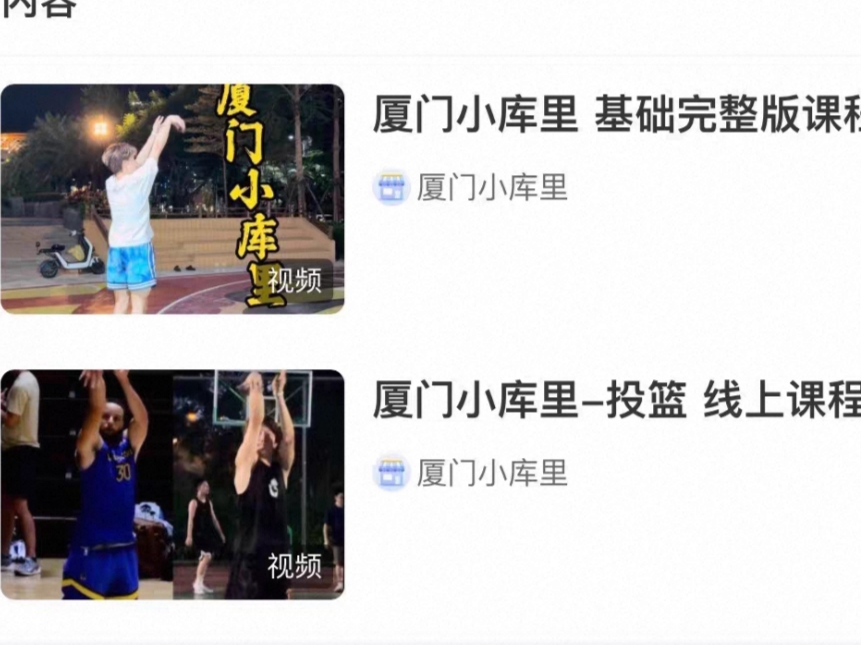Open 厦门小库里–投篮 线上课程 title

[615, 401]
